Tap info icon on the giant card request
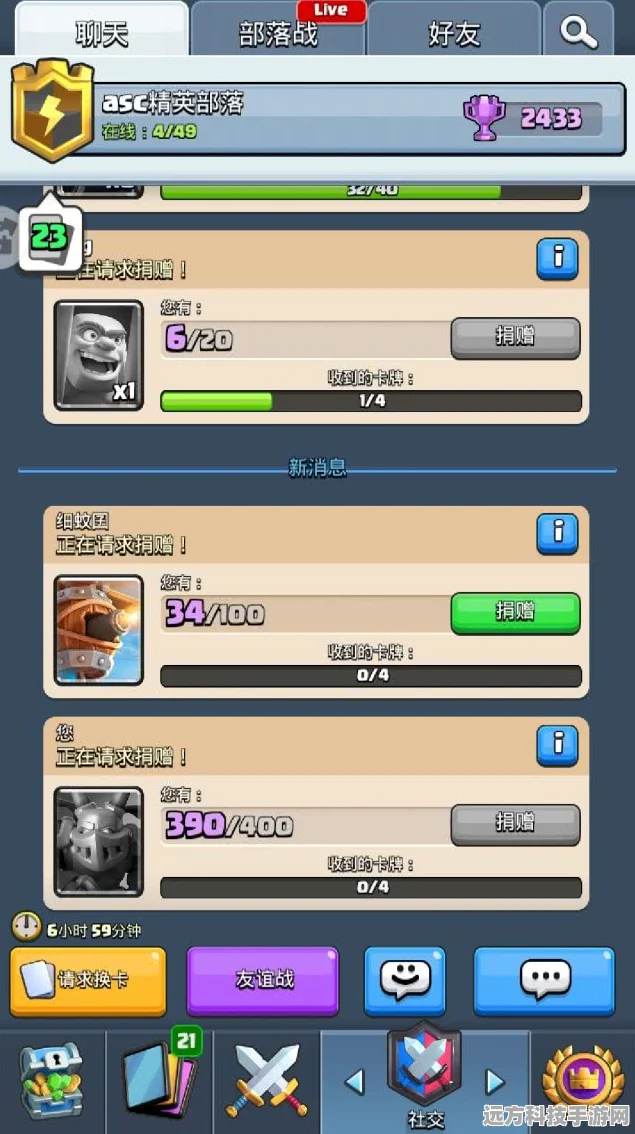Screen dimensions: 635x1134 pos(557,258)
